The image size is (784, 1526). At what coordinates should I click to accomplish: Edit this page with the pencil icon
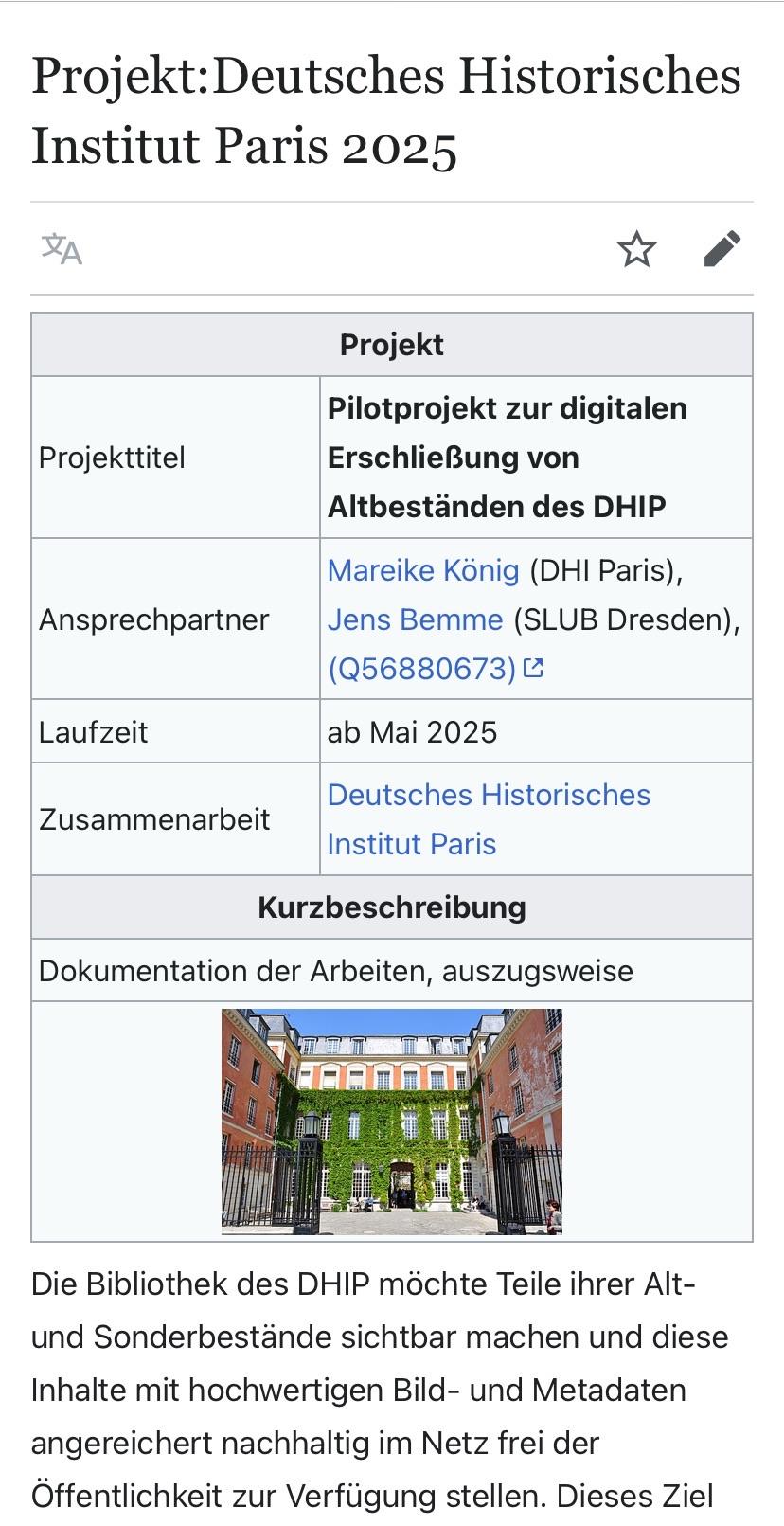(x=722, y=249)
